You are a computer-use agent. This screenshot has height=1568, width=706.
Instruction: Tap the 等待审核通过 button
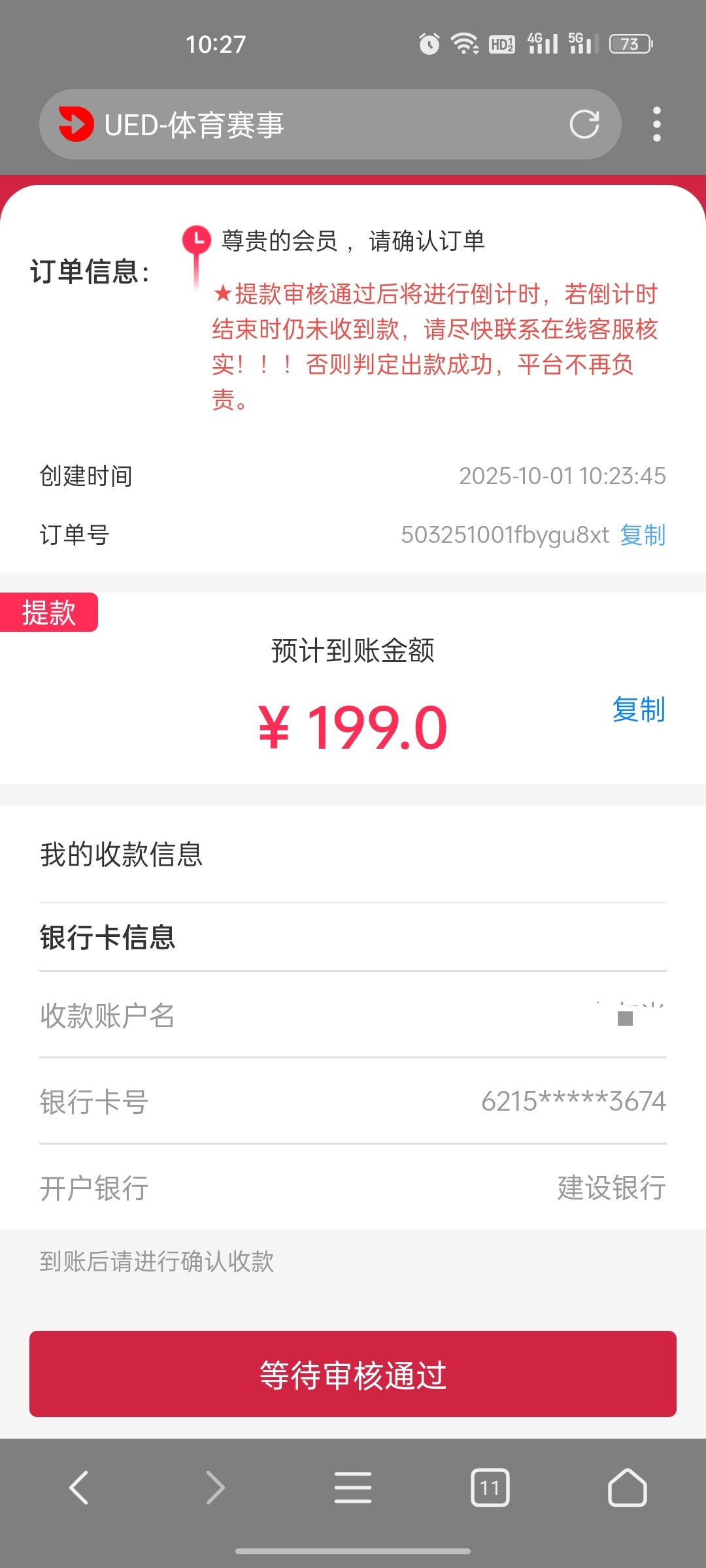353,1374
